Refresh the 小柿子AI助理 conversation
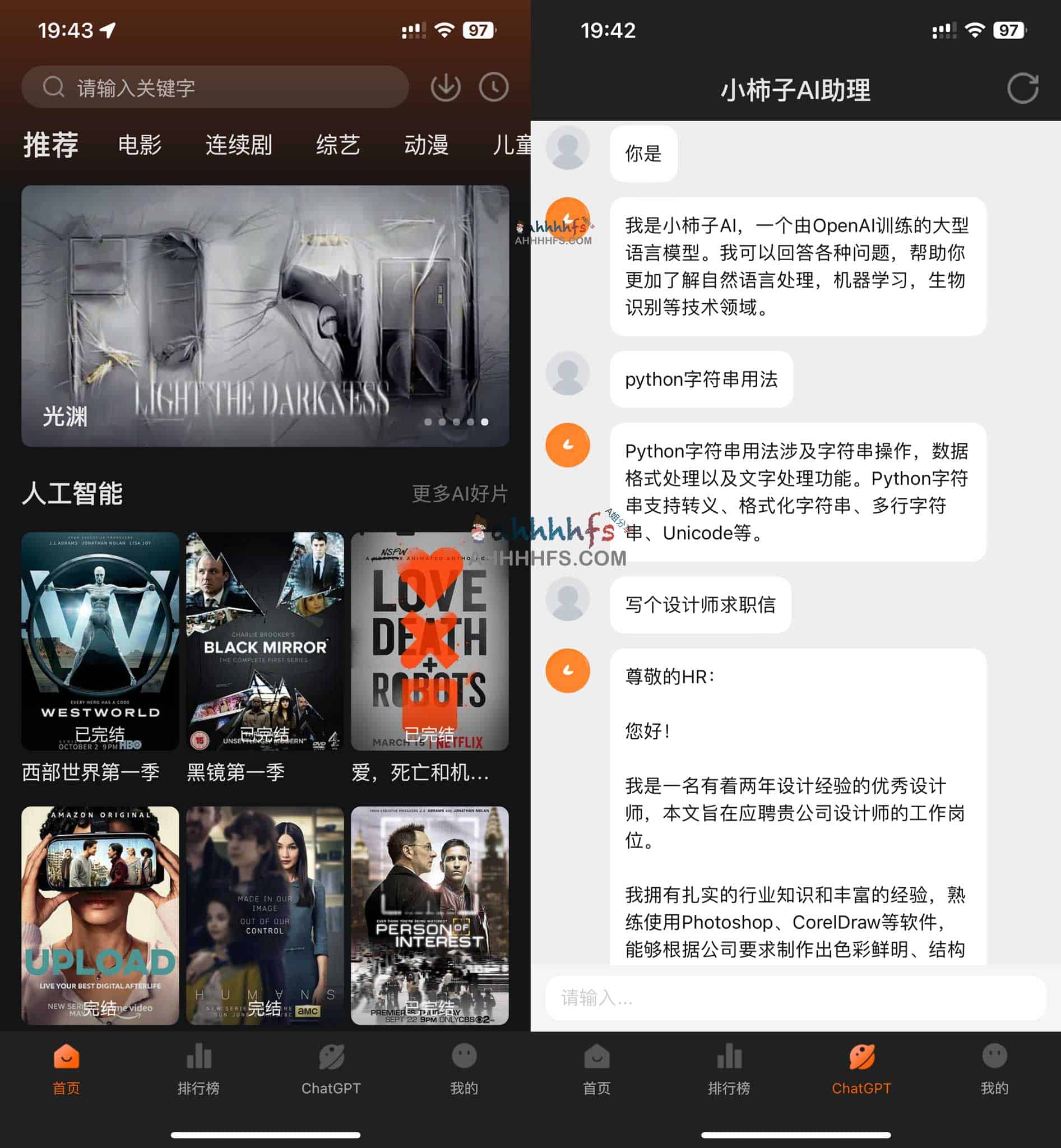This screenshot has height=1148, width=1061. [1022, 89]
